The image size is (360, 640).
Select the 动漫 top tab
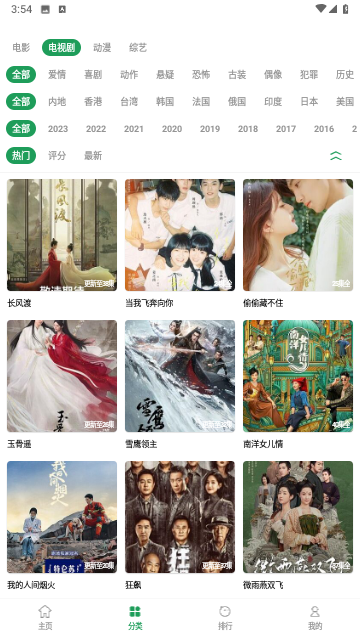(102, 48)
